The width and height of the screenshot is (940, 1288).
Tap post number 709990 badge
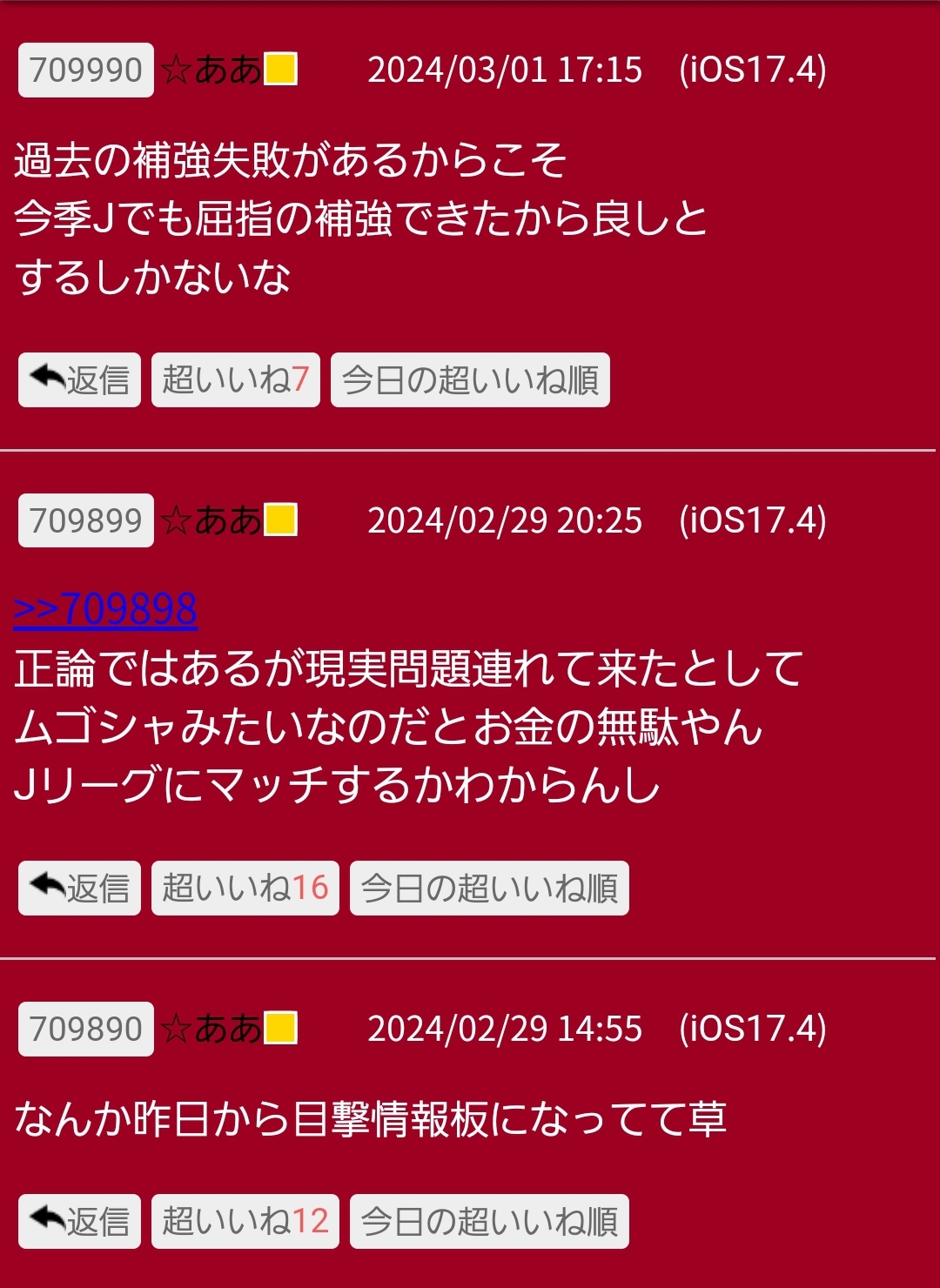pos(85,70)
